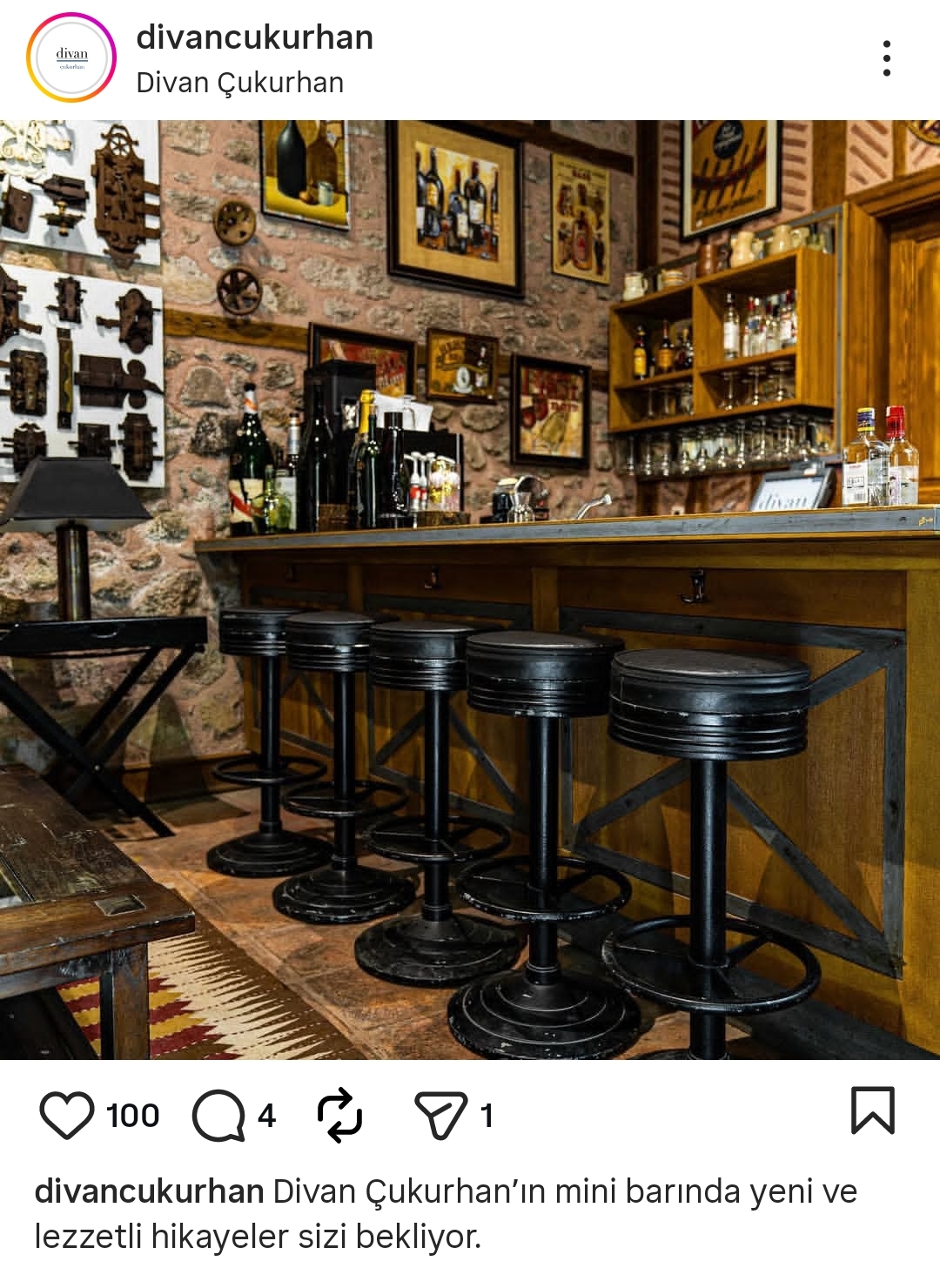Share the post via the paper plane icon

440,1115
